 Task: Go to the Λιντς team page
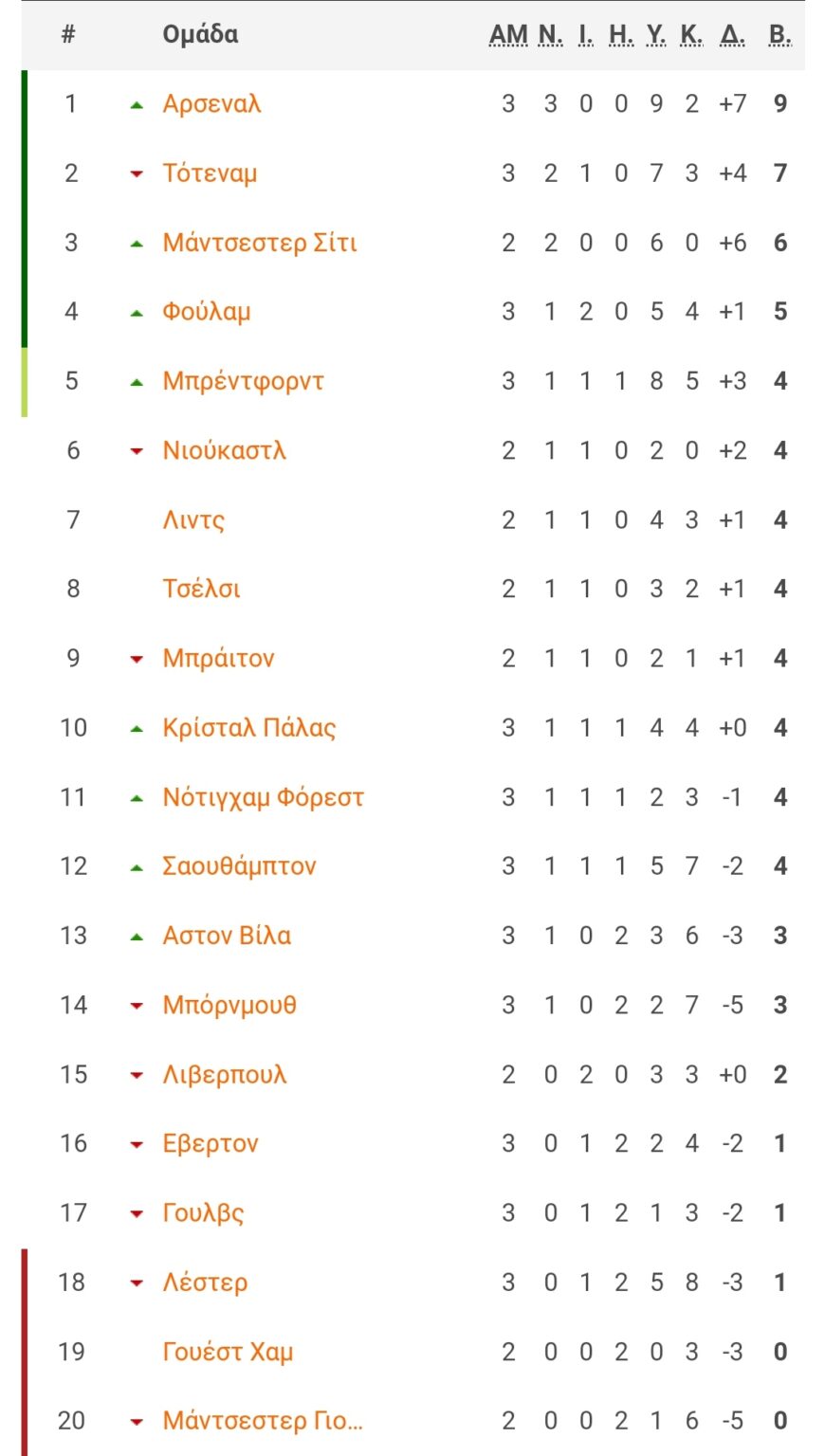click(193, 519)
